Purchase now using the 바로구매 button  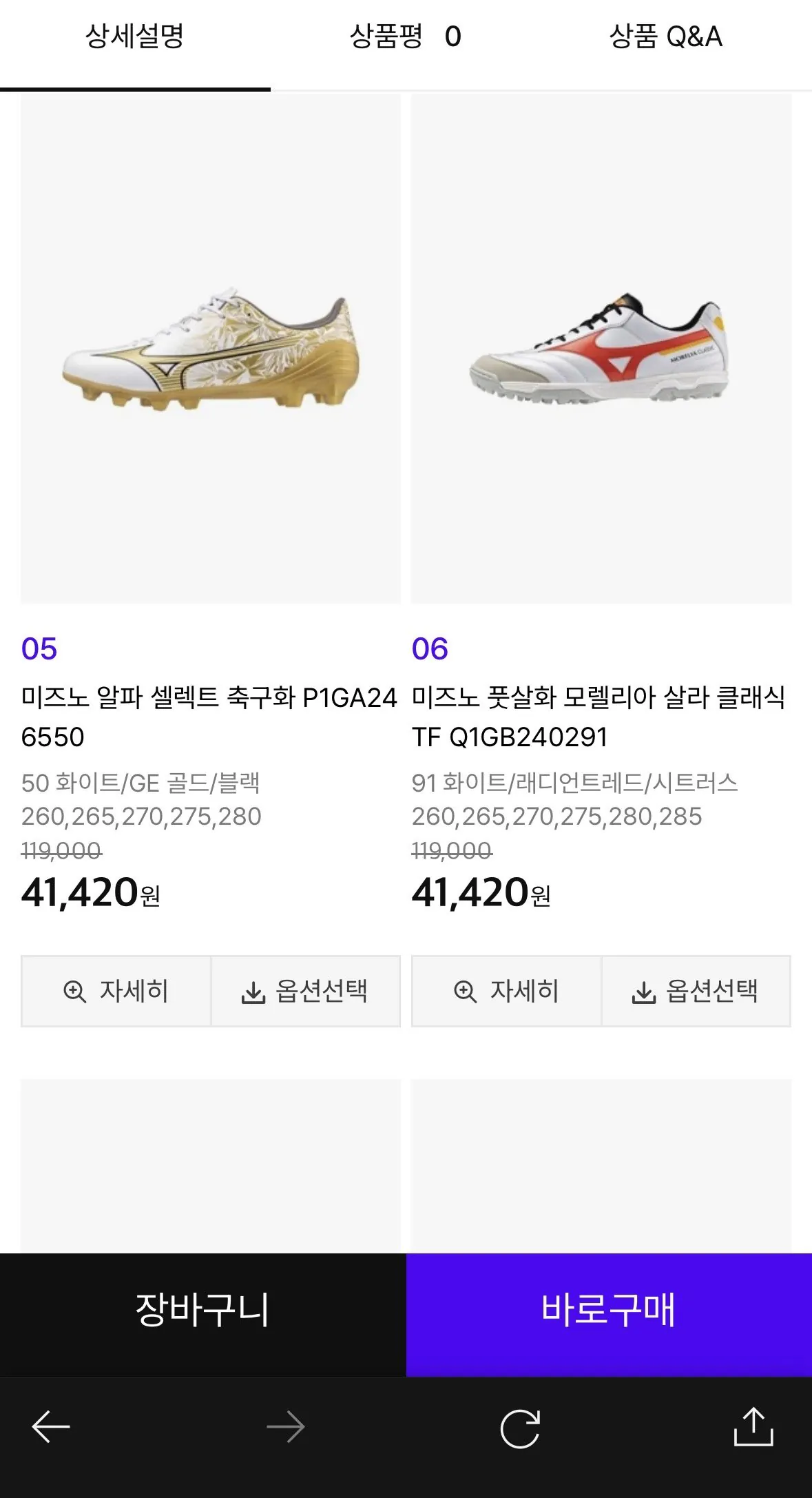609,1313
